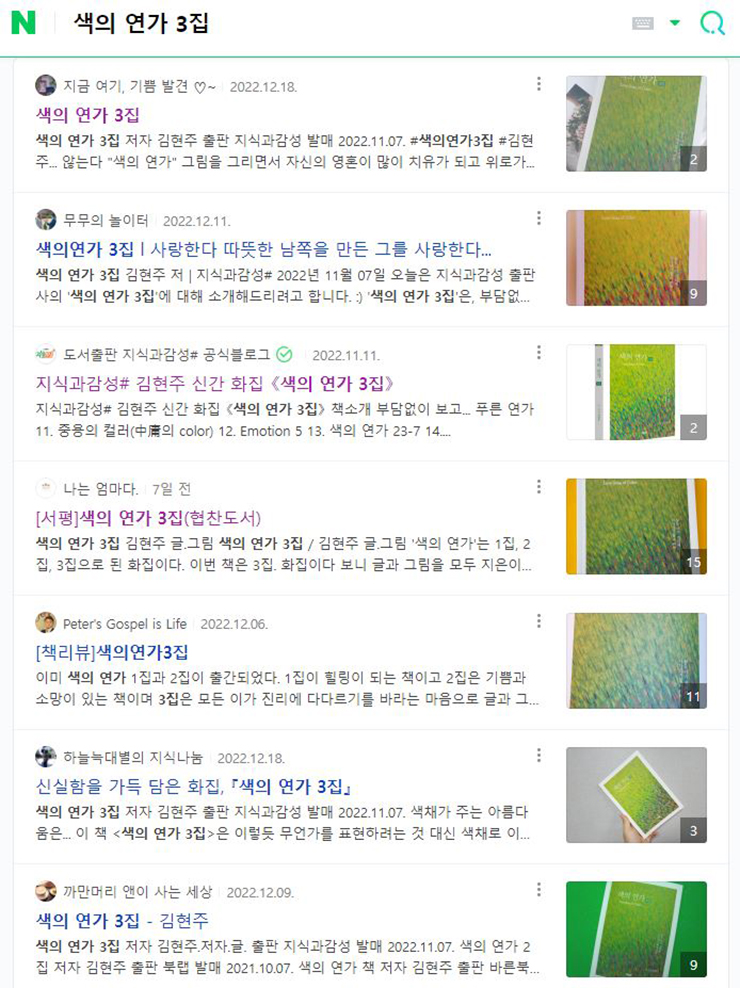Open the on-screen keyboard input icon
740x988 pixels.
point(643,24)
